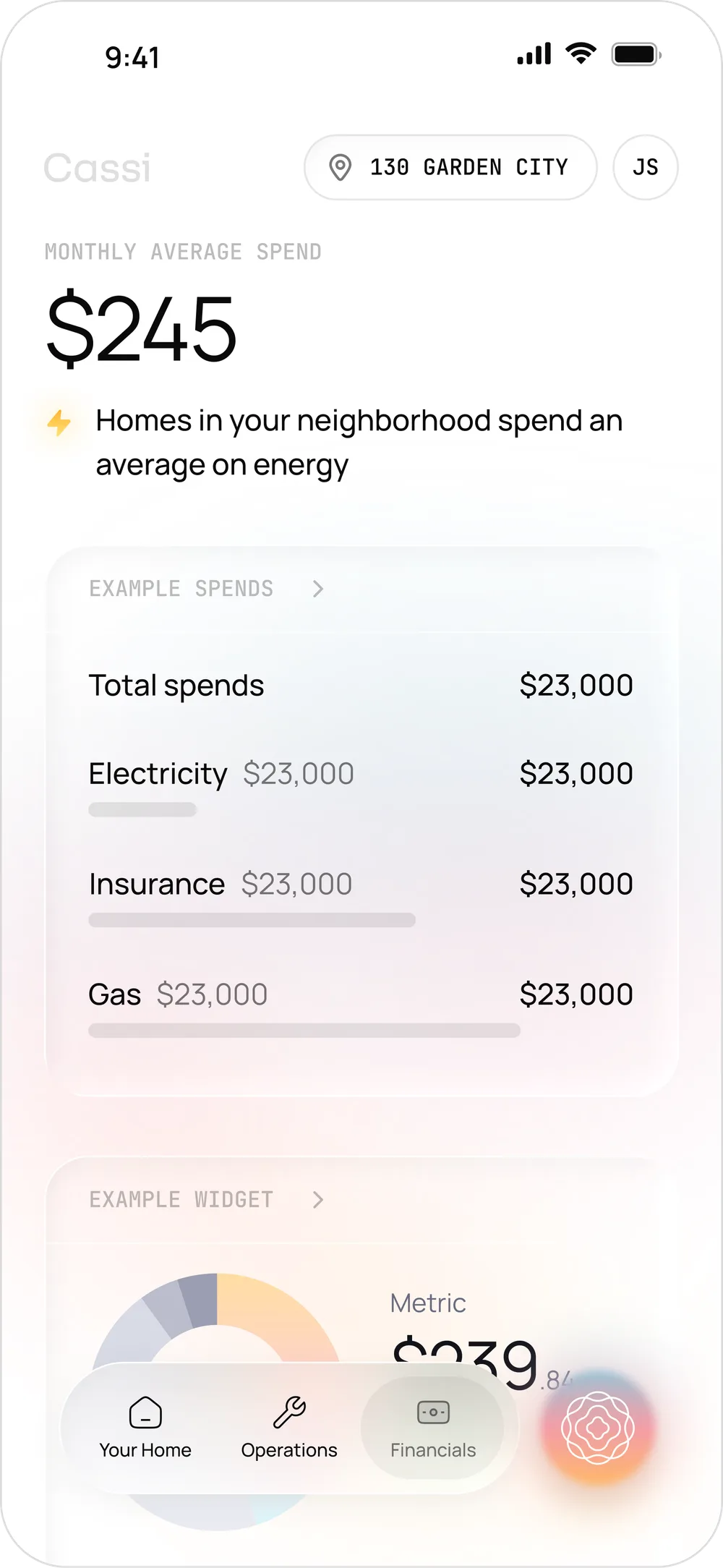Open the 130 Garden City location selector

coord(450,167)
